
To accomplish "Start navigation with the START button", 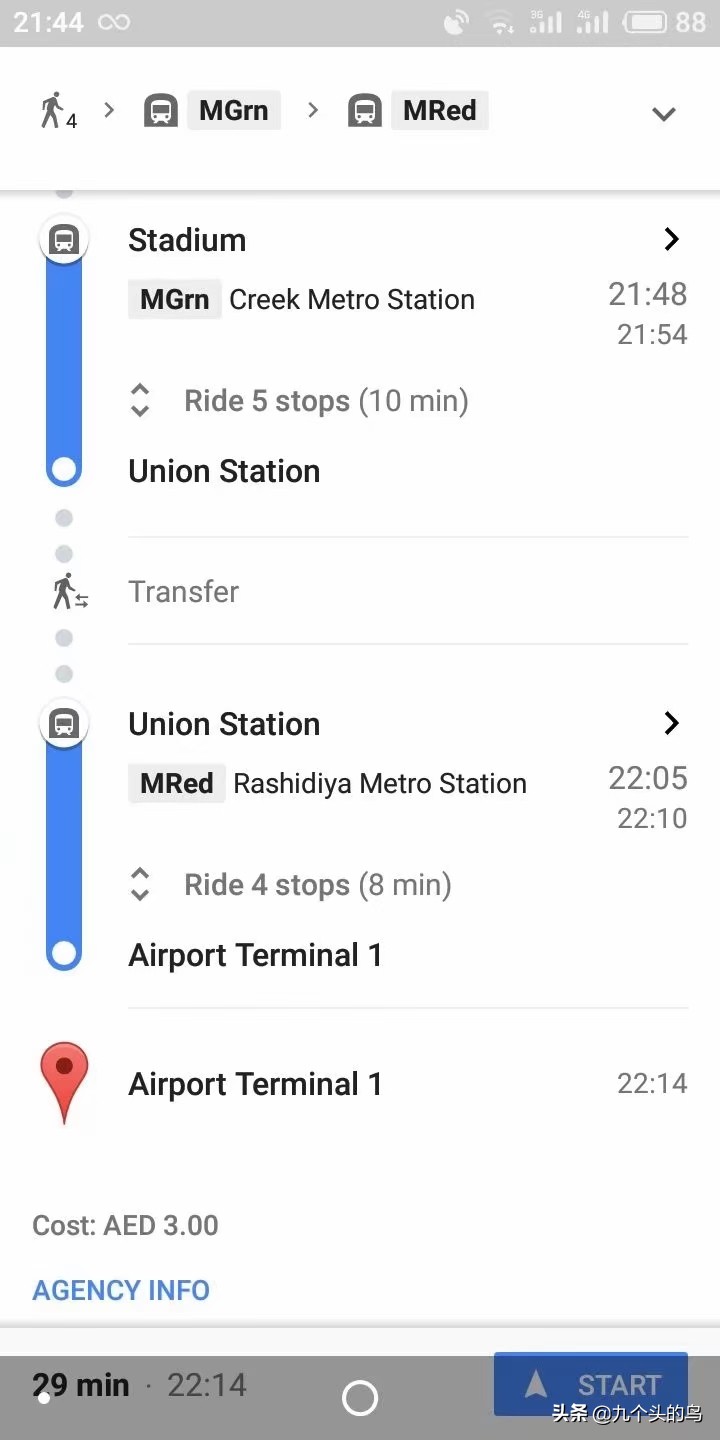I will click(x=591, y=1384).
